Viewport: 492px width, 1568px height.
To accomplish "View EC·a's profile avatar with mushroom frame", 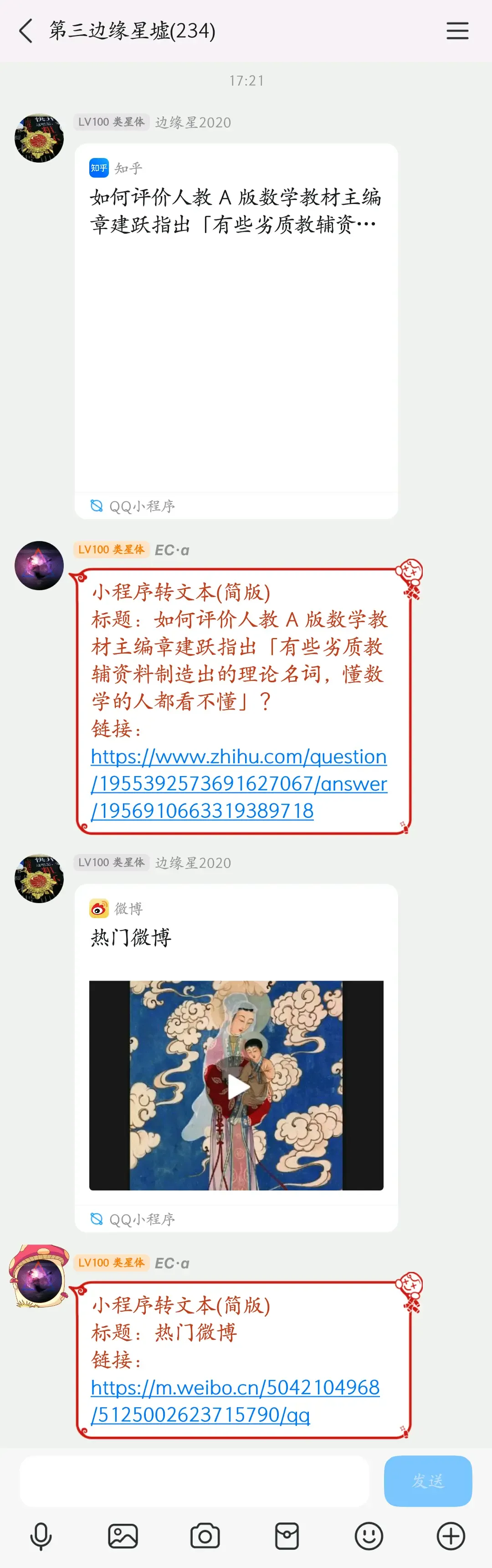I will (38, 1277).
